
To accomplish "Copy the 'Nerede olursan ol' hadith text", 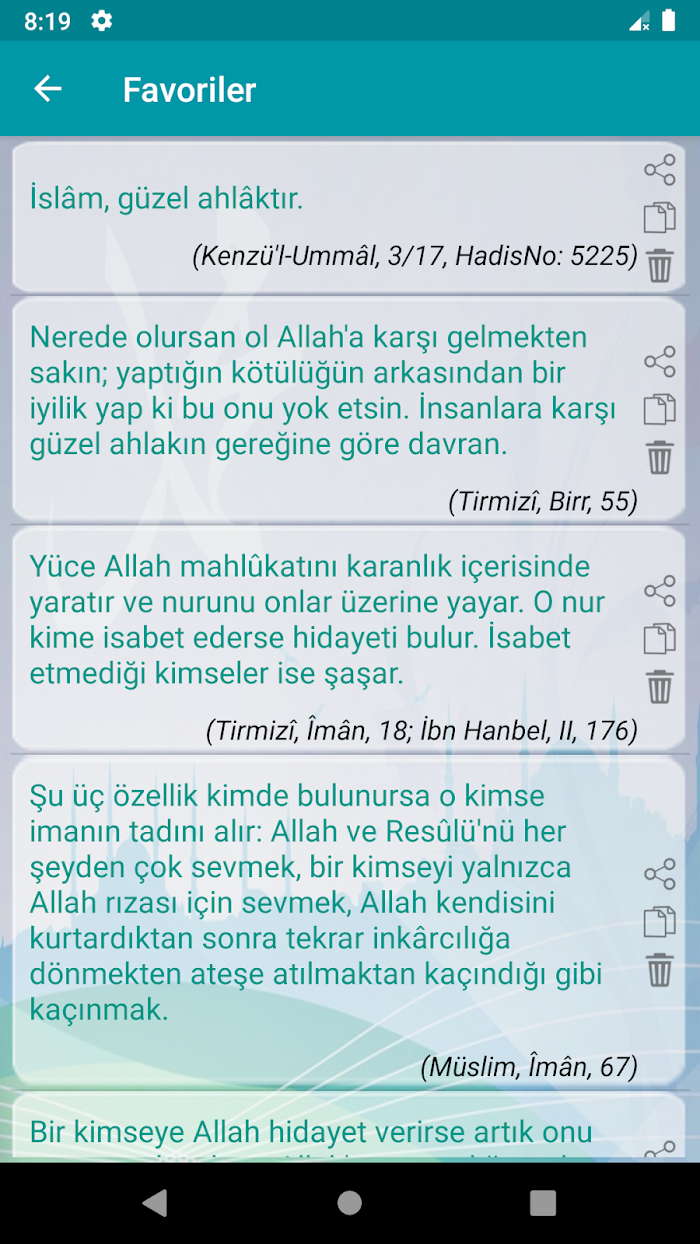I will pyautogui.click(x=659, y=409).
